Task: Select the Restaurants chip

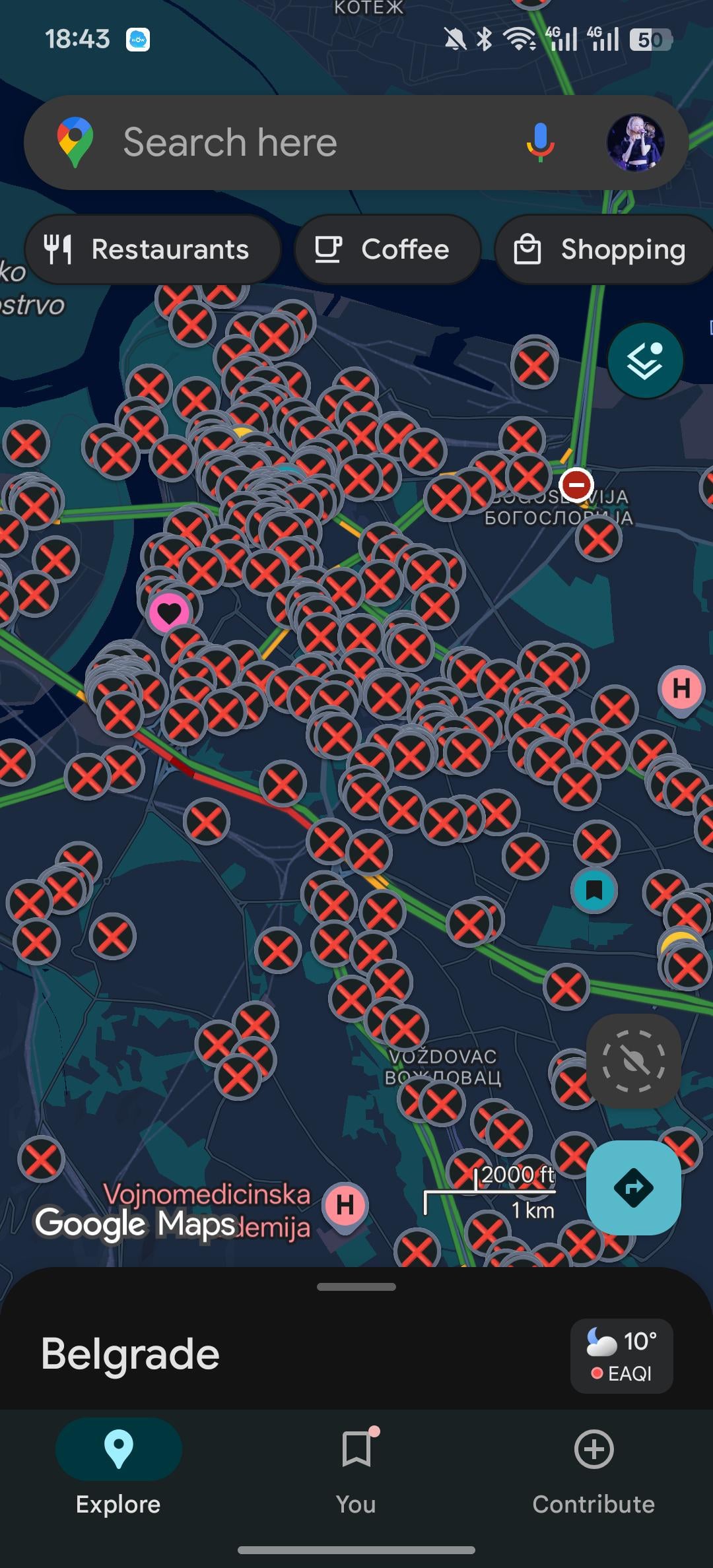Action: click(152, 249)
